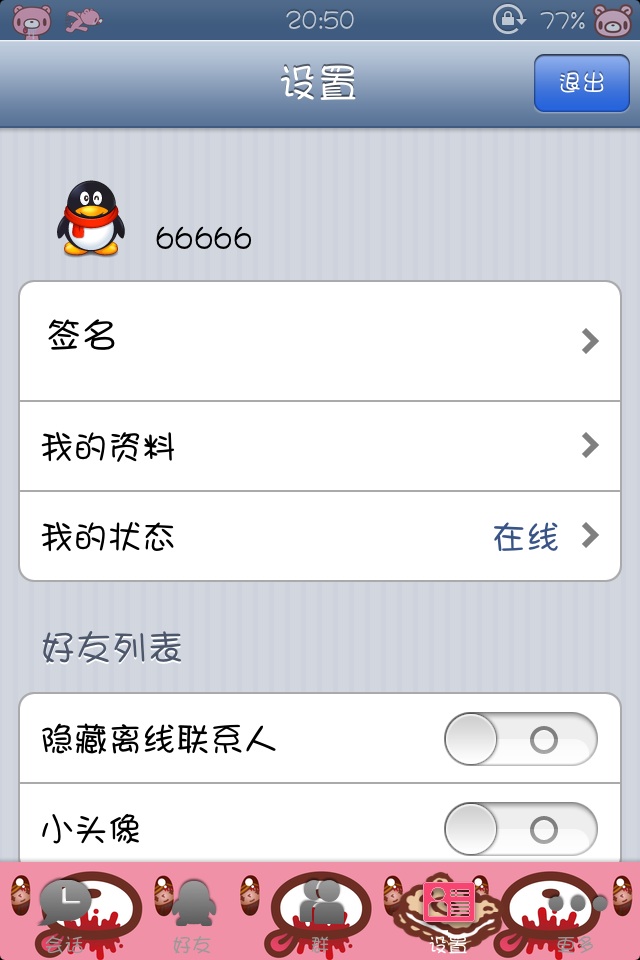The width and height of the screenshot is (640, 960).
Task: Switch to the 更多 more tab
Action: coord(576,912)
